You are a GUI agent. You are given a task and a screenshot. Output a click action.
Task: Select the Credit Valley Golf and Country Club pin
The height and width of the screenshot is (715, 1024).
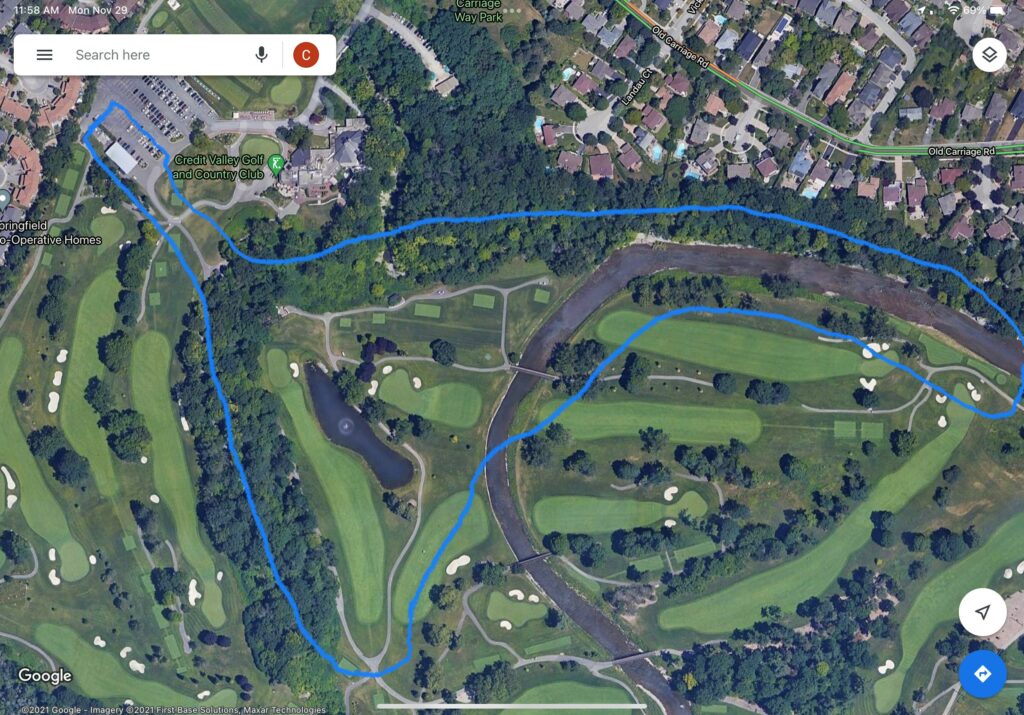[x=277, y=164]
